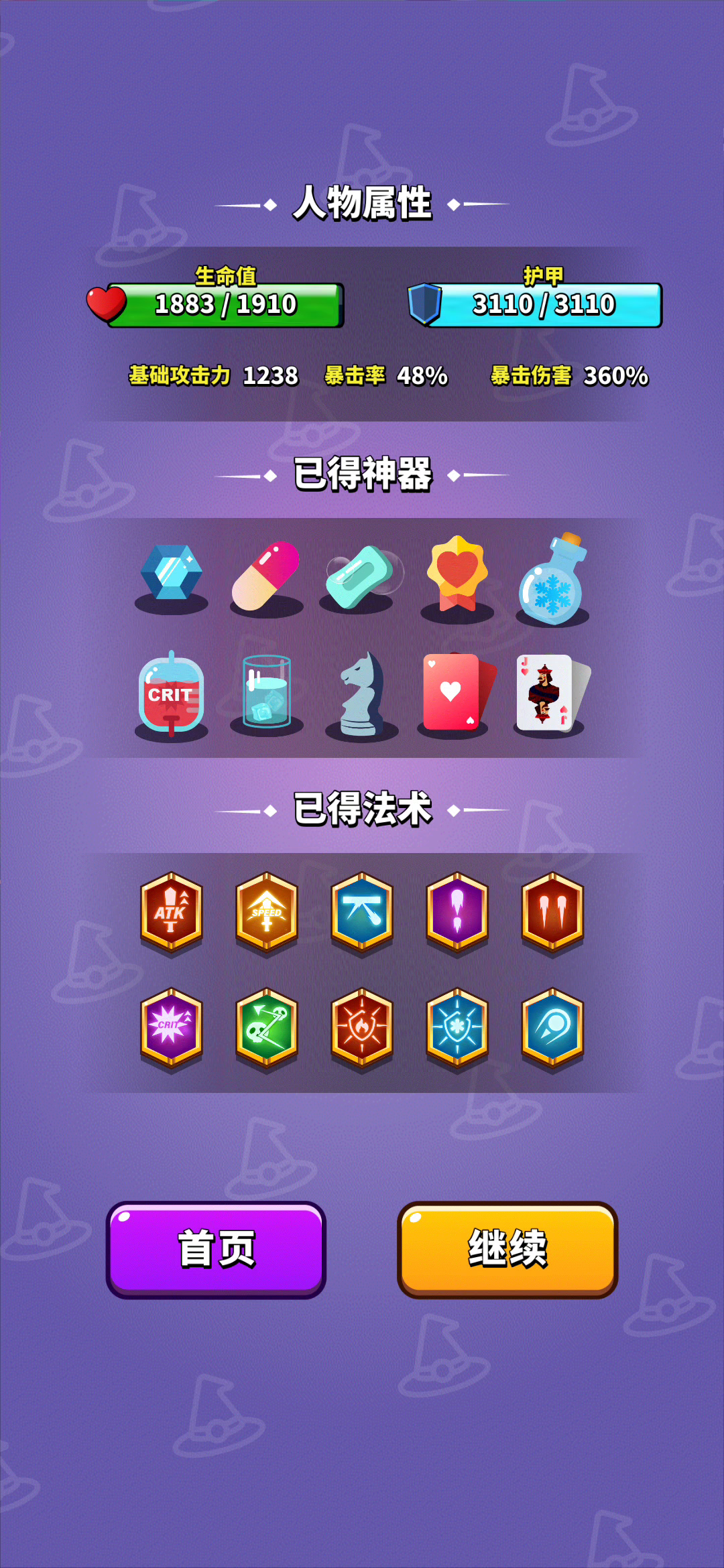The width and height of the screenshot is (724, 1568).
Task: View the fire shield spell badge
Action: 362,1028
